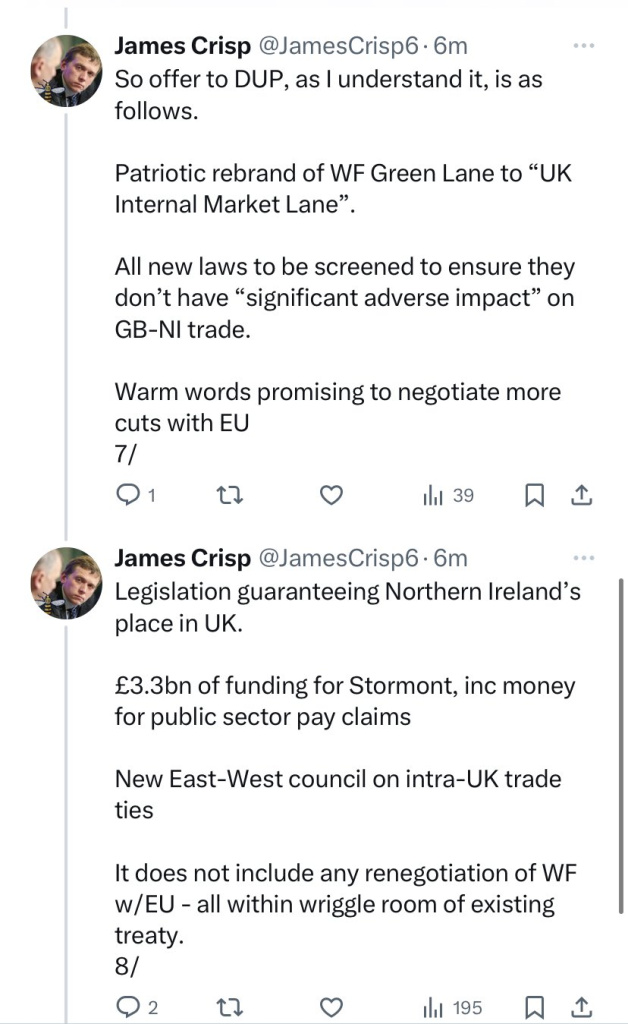
Task: Open overflow menu on the 8/ tweet
Action: [583, 558]
